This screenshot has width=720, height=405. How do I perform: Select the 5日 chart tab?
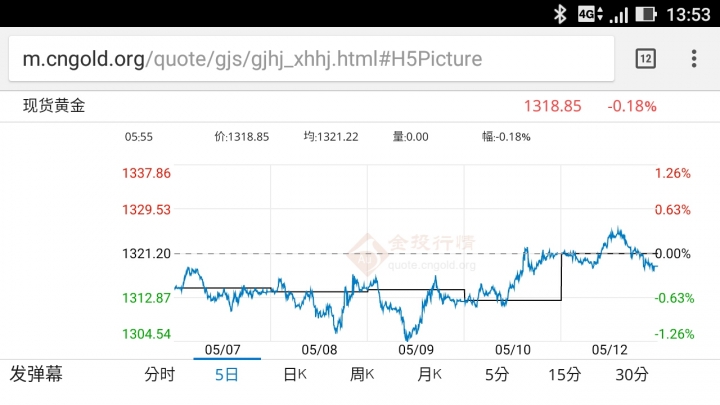pyautogui.click(x=227, y=374)
